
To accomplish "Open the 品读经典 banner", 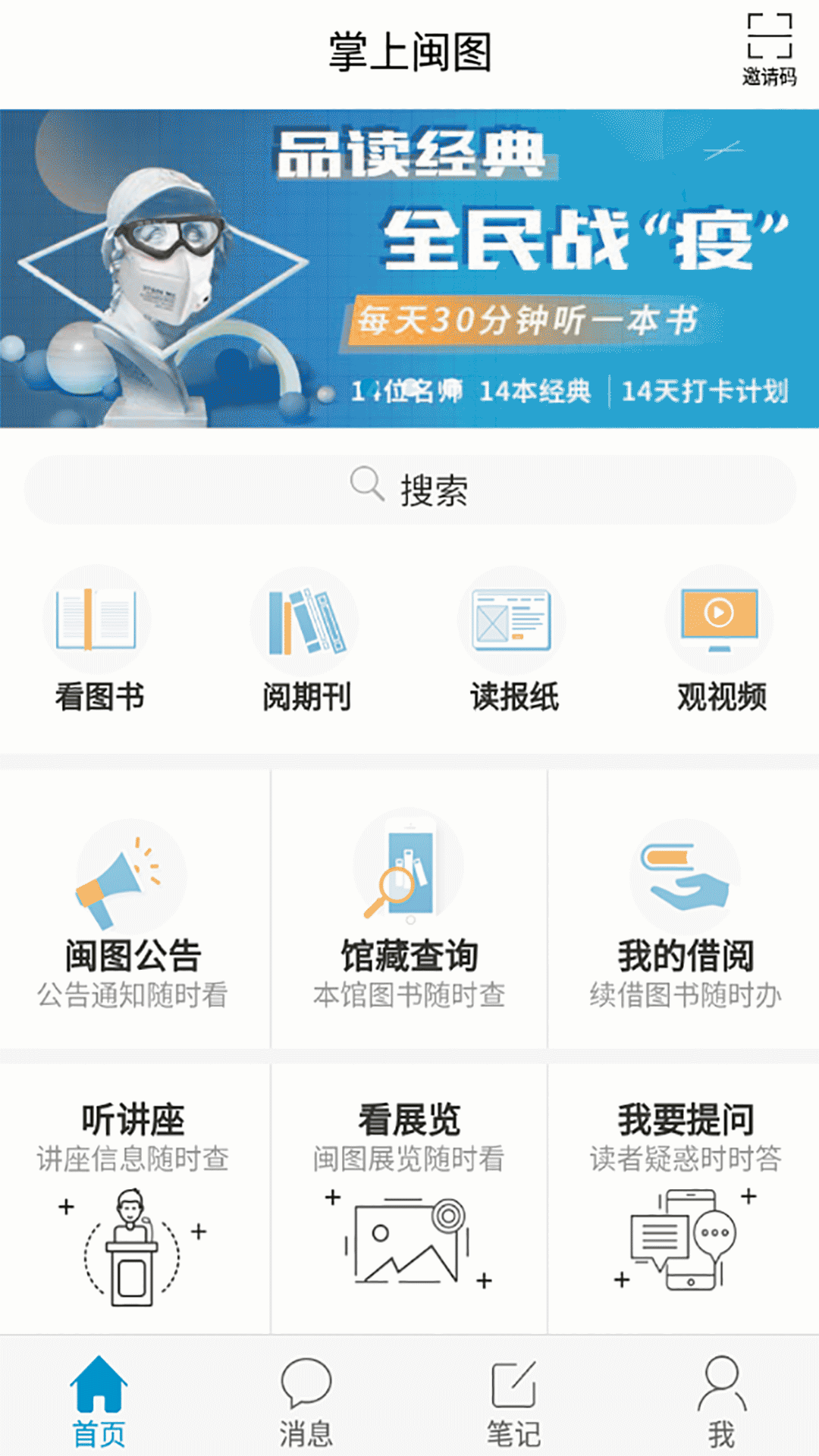I will pos(409,268).
